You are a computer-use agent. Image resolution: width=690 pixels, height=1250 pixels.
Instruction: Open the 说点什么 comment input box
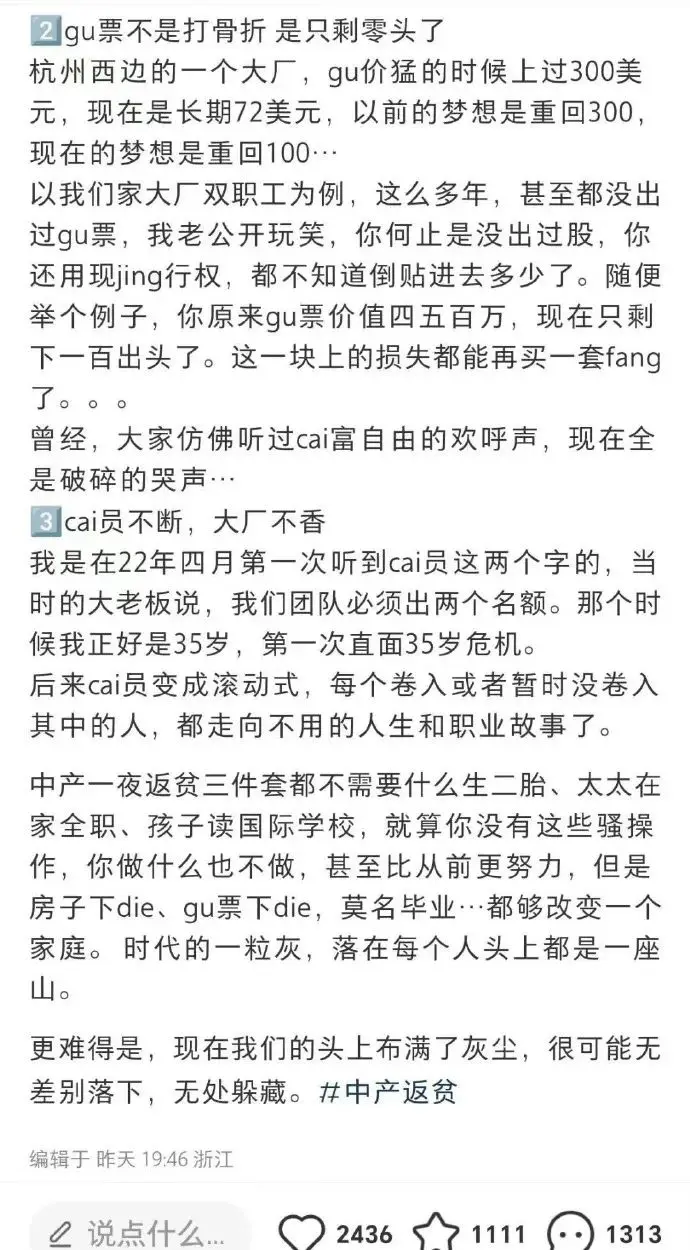(x=135, y=1232)
